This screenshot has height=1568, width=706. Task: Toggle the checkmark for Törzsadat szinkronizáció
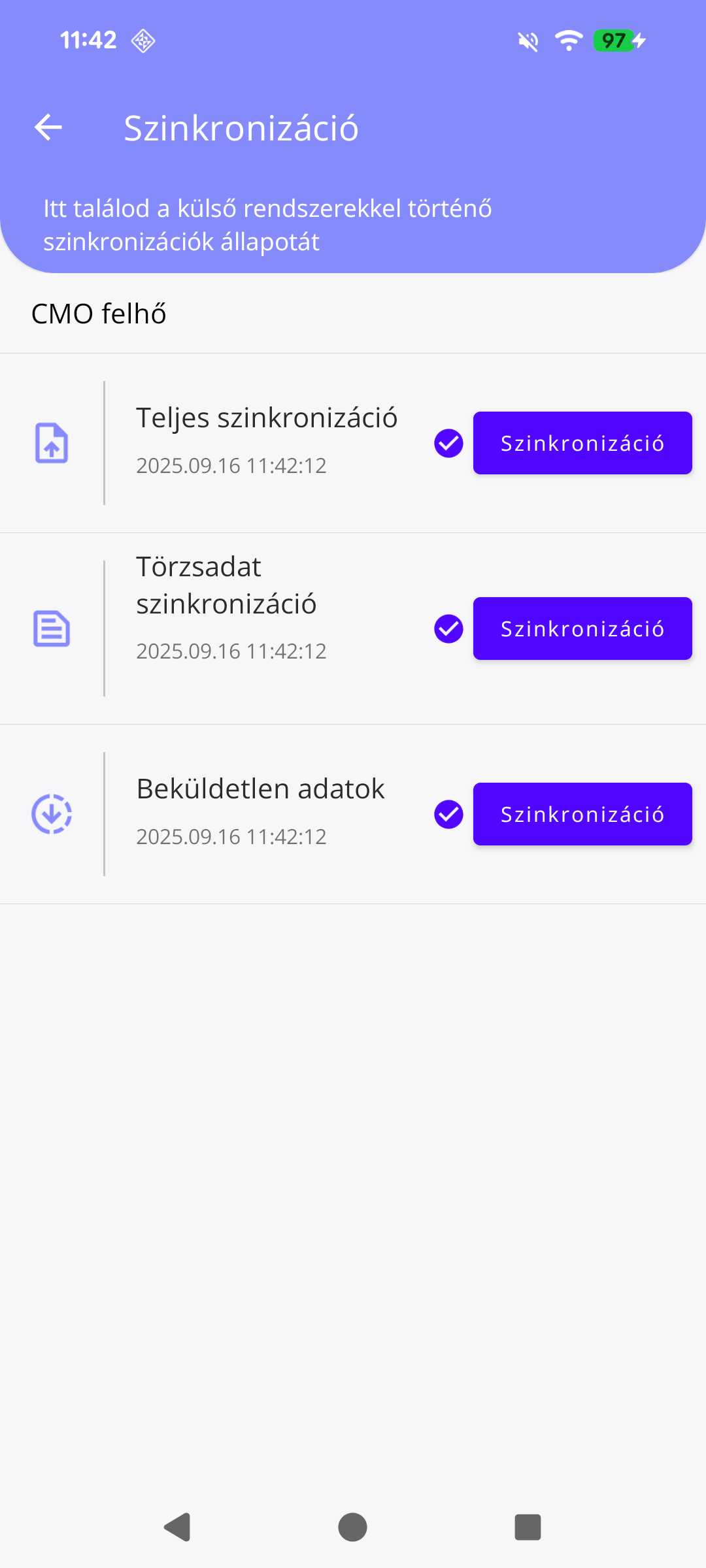448,628
